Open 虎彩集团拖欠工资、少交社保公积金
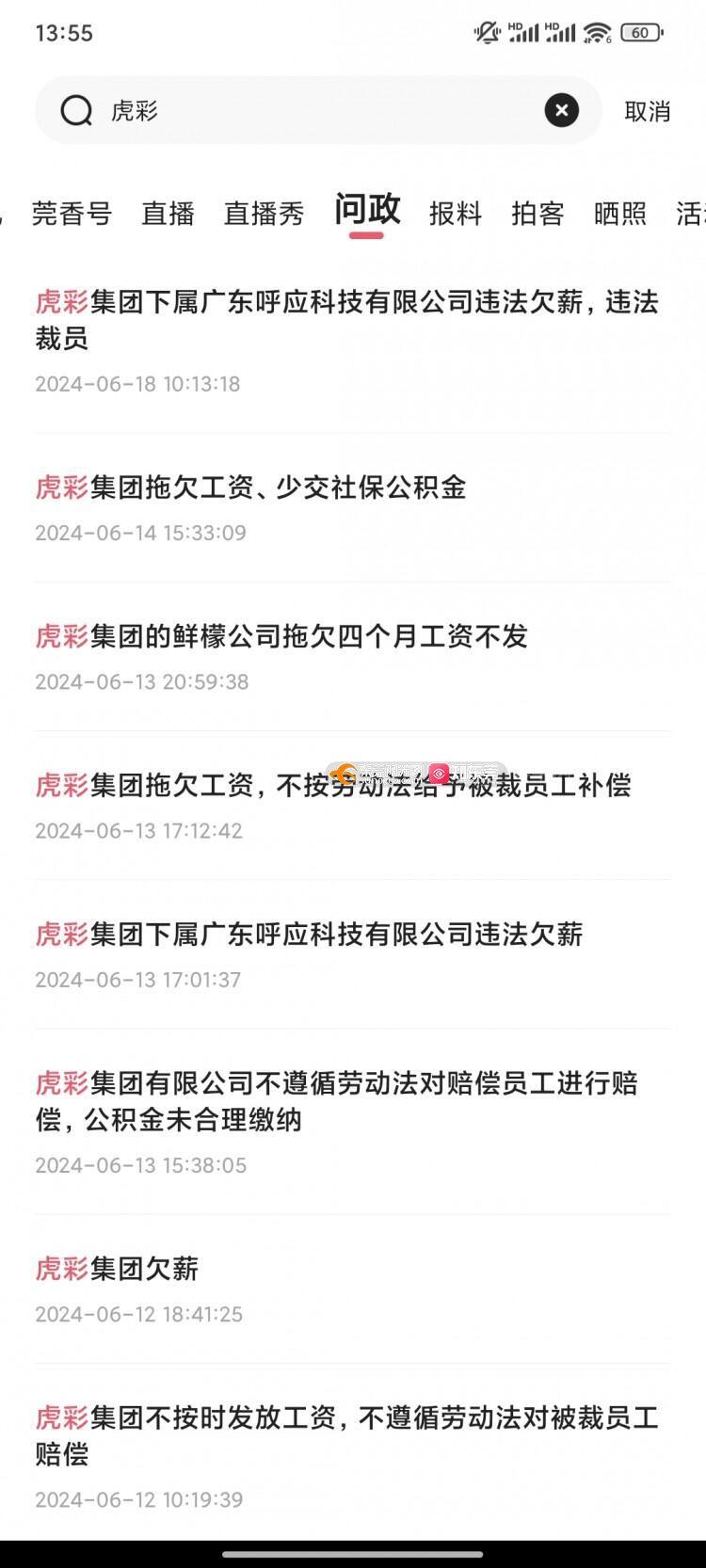Viewport: 706px width, 1568px height. (x=250, y=488)
